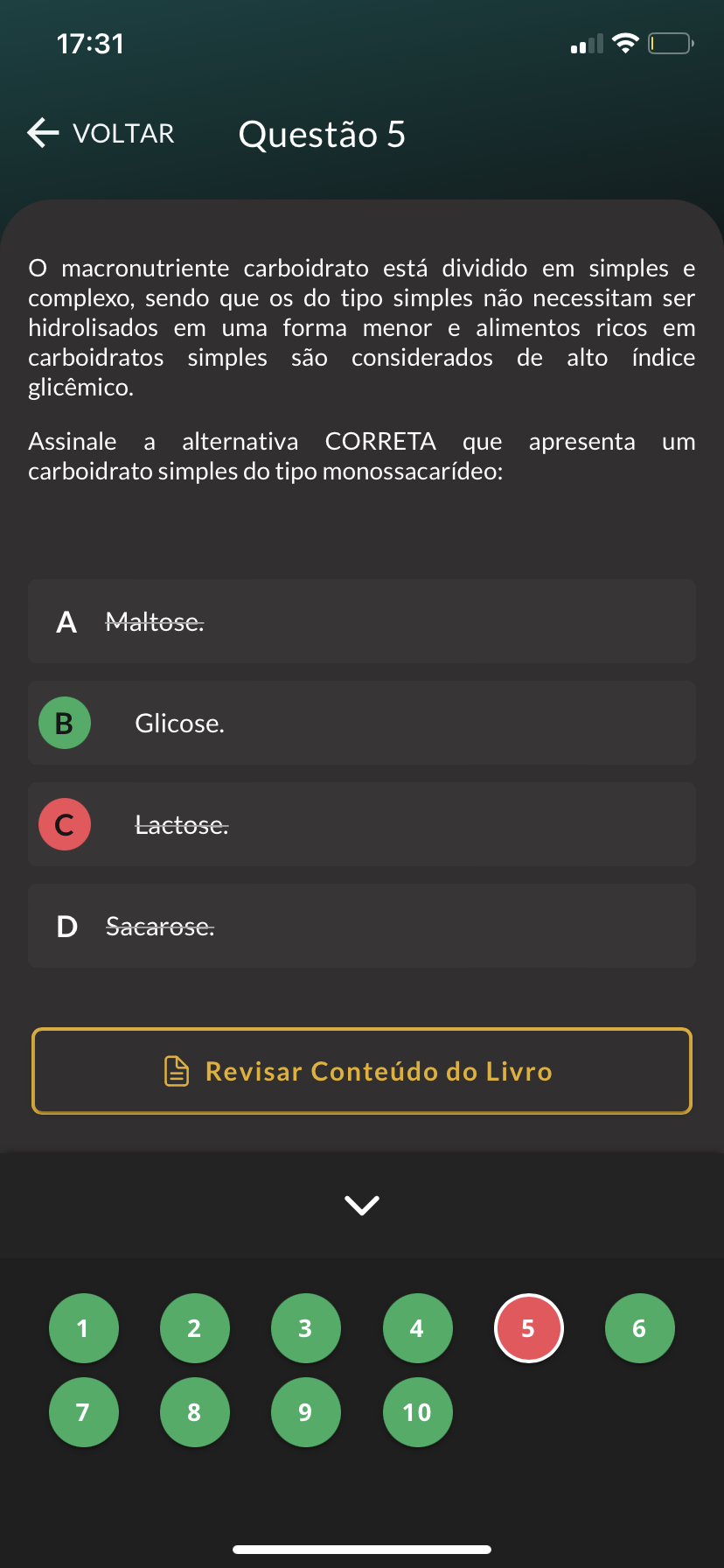Jump to question 8
Image resolution: width=724 pixels, height=1568 pixels.
(x=194, y=1412)
